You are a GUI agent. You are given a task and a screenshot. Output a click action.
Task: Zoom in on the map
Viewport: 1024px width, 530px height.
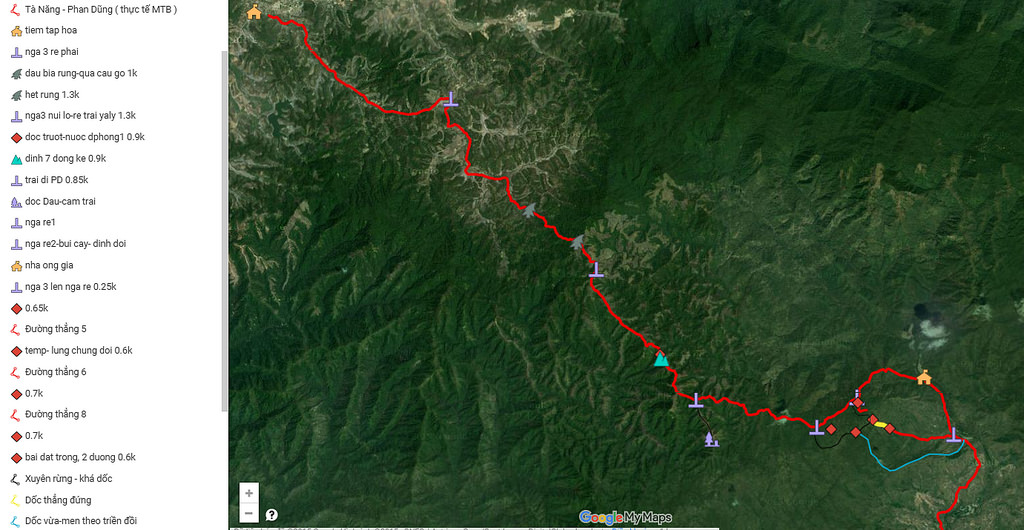pos(249,493)
